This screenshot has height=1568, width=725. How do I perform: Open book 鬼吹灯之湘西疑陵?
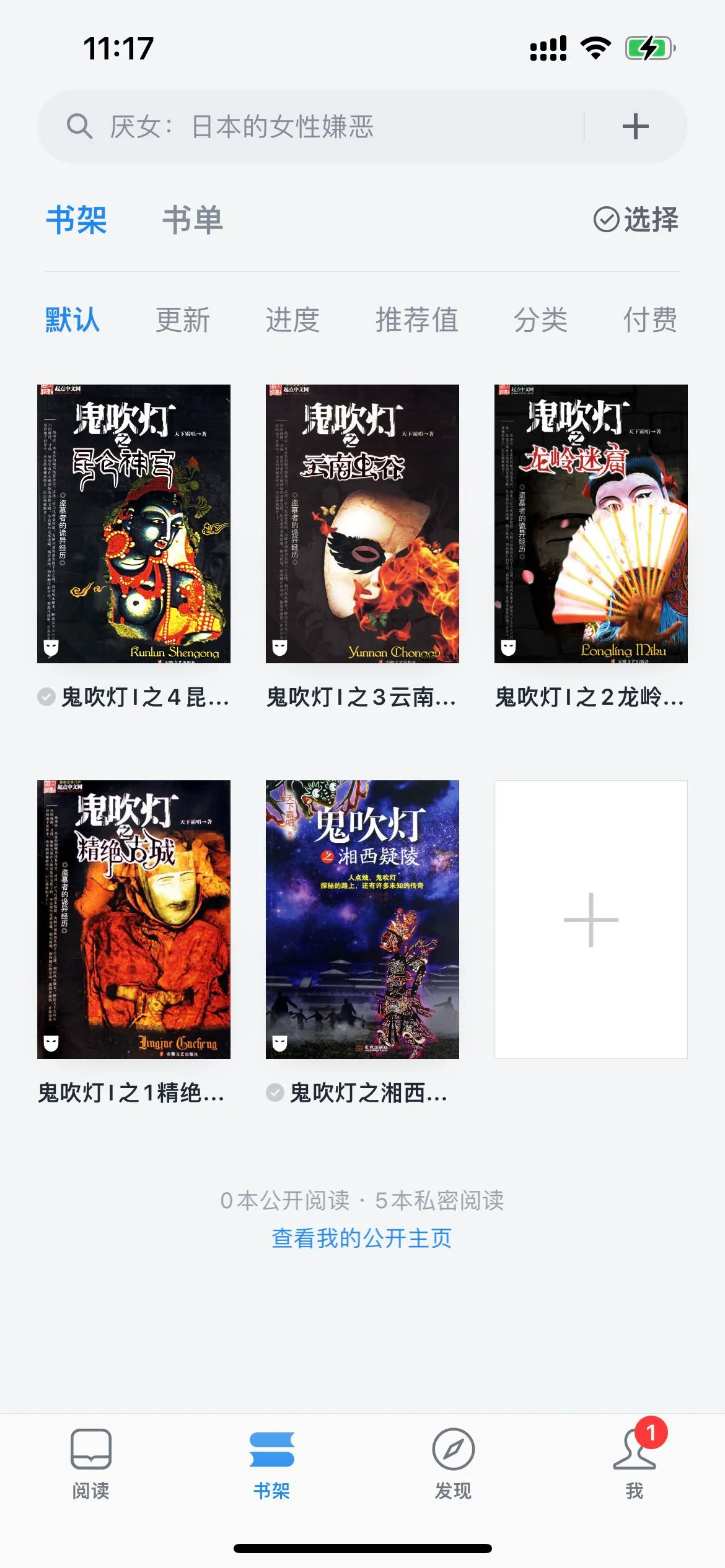[x=362, y=920]
